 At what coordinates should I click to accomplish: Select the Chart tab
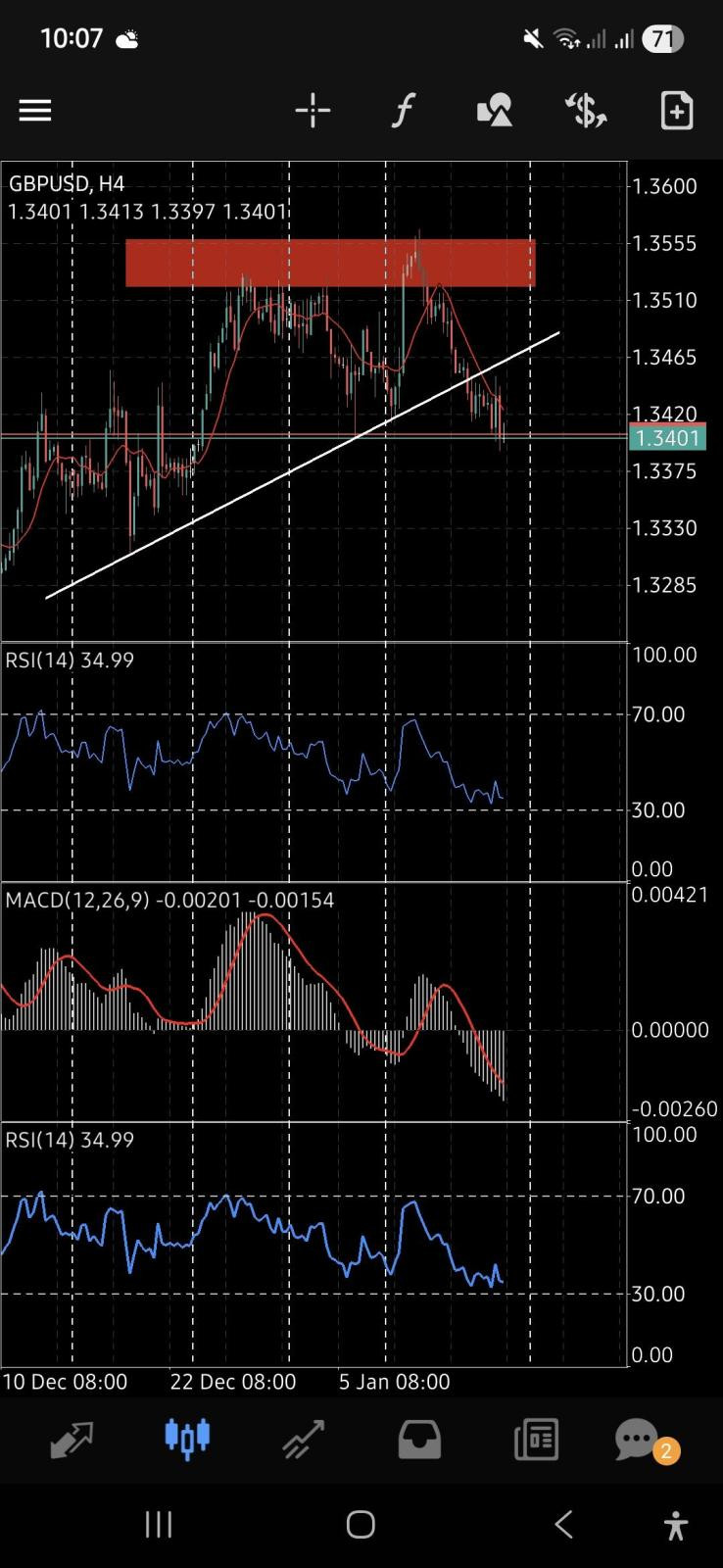(187, 1438)
